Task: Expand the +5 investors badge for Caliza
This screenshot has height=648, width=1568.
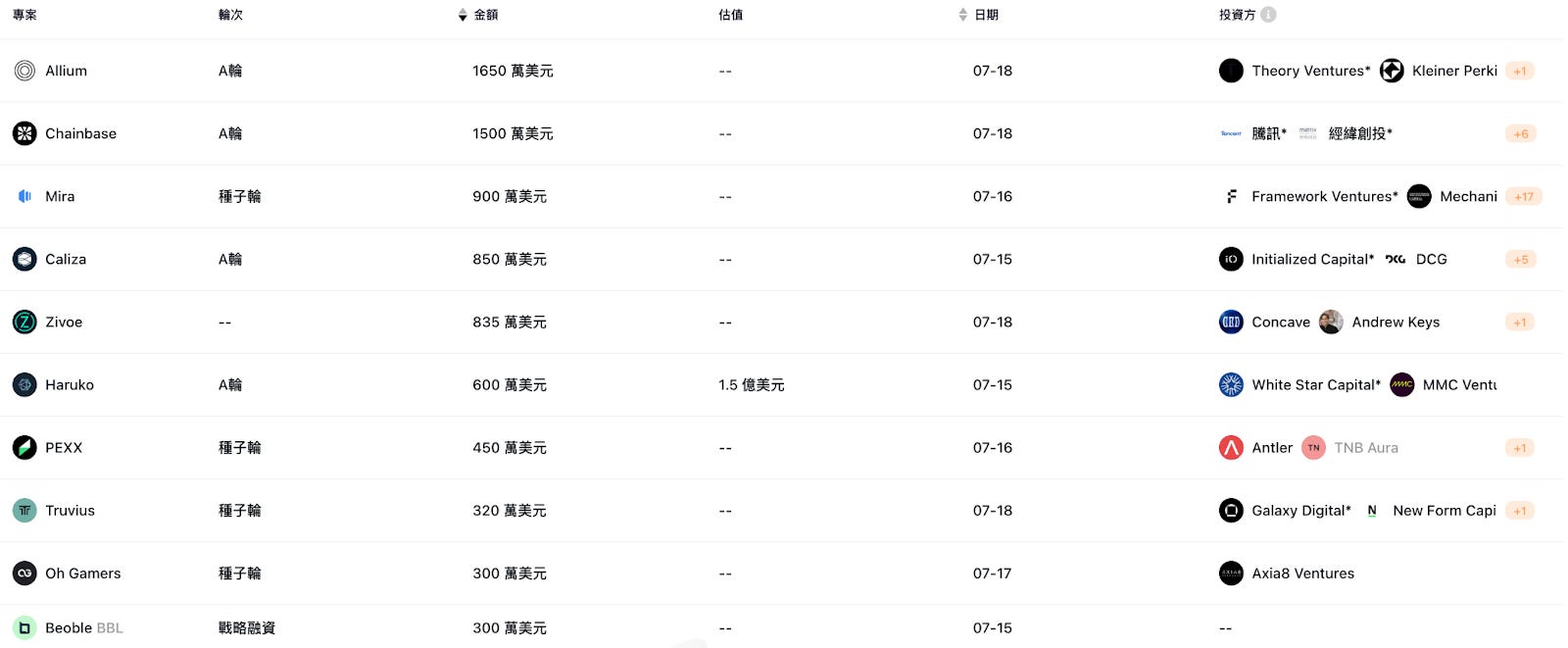Action: (x=1520, y=259)
